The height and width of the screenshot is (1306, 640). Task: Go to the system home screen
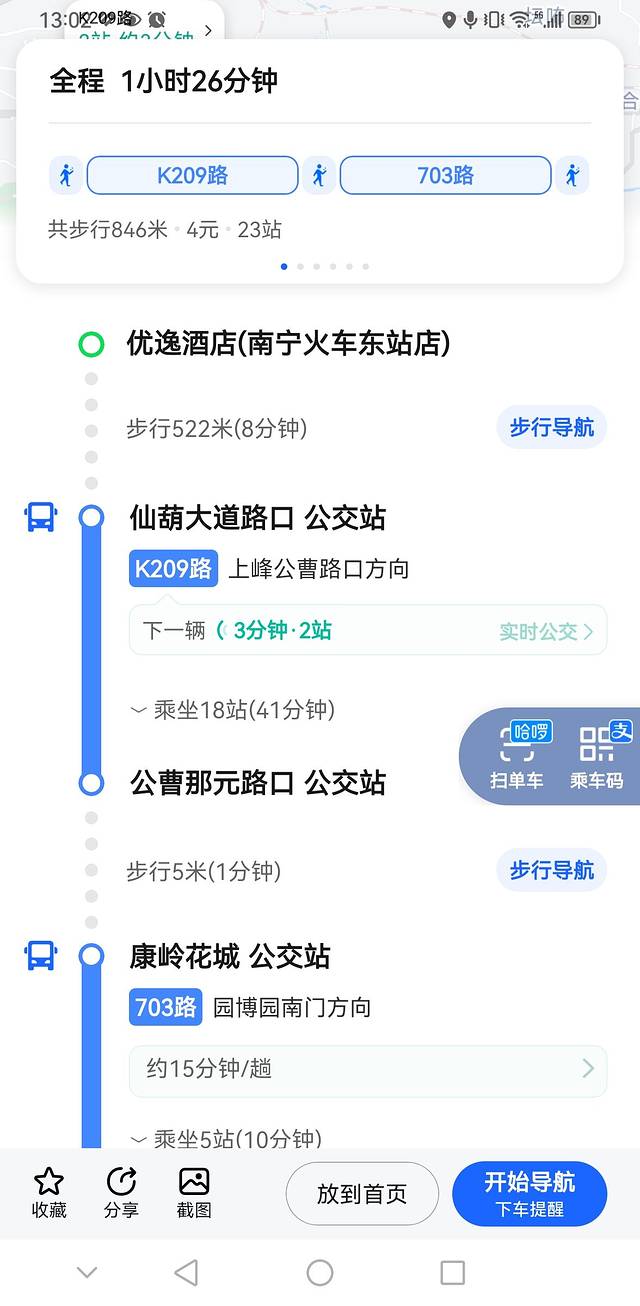pyautogui.click(x=320, y=1272)
